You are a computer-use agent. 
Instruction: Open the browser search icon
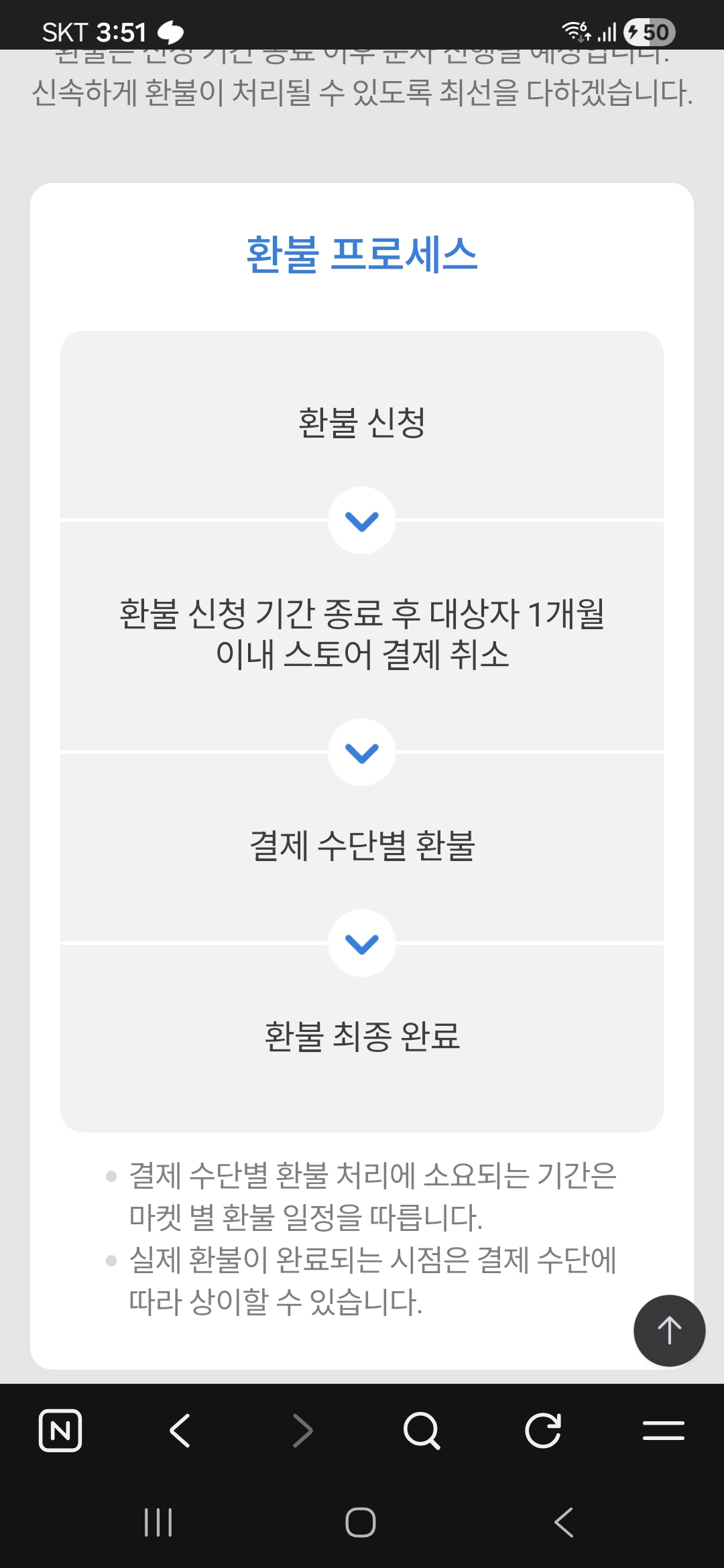click(x=422, y=1431)
